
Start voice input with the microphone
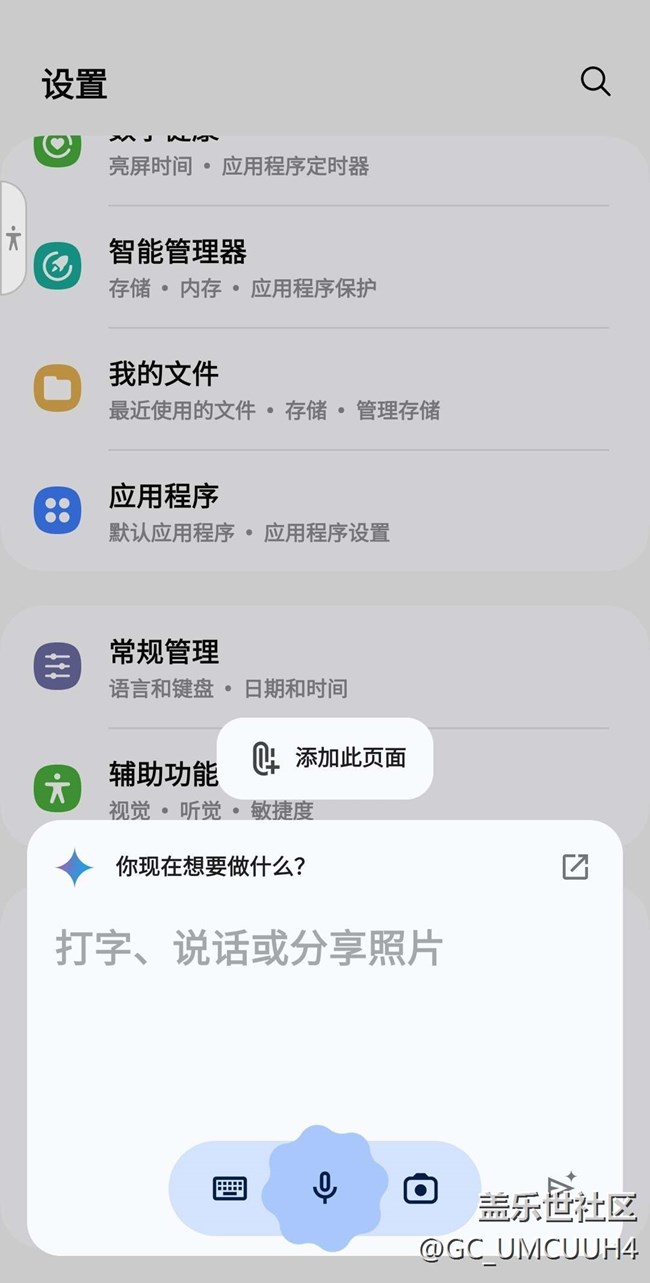(x=324, y=1188)
